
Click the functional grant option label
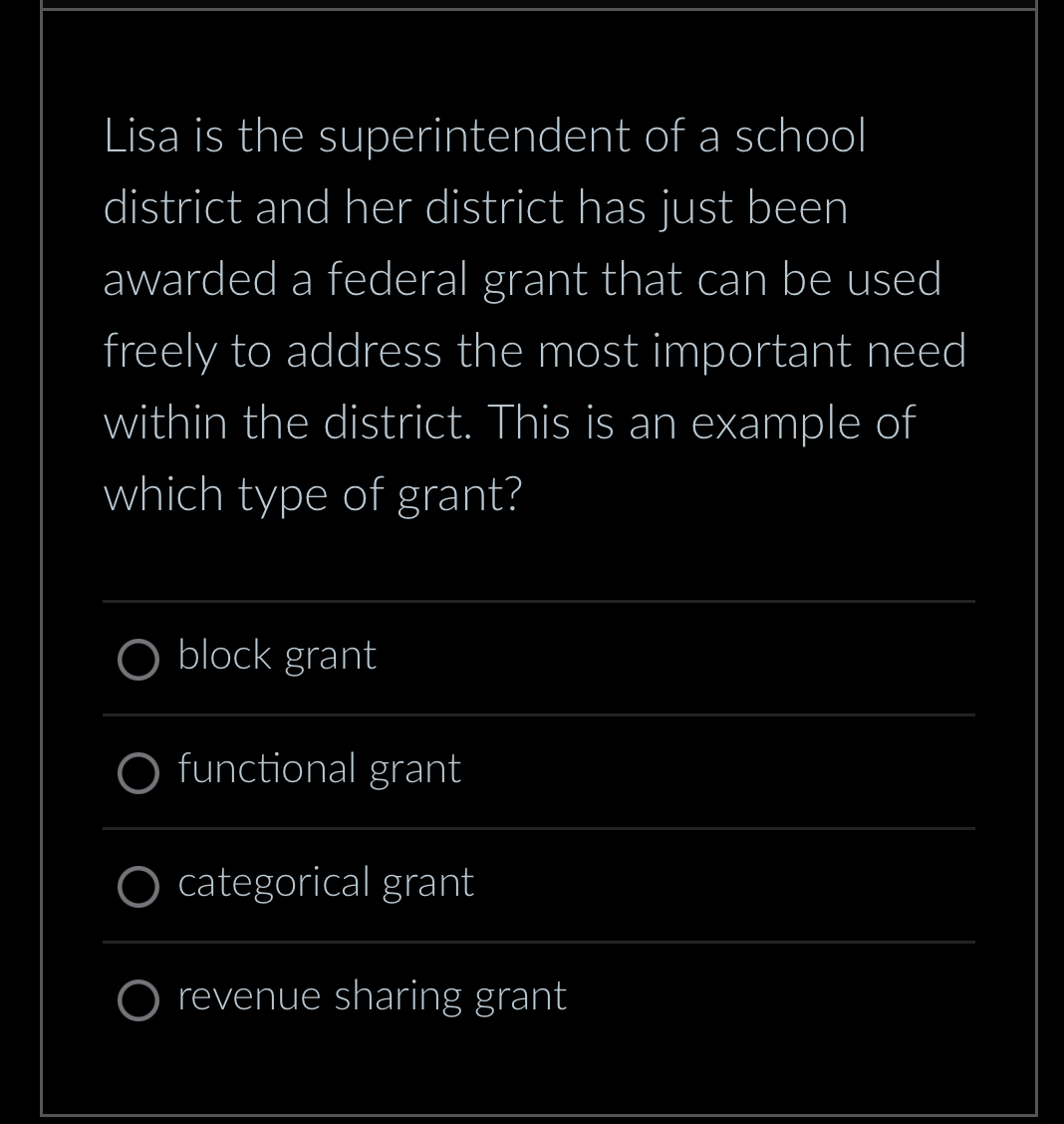point(319,769)
